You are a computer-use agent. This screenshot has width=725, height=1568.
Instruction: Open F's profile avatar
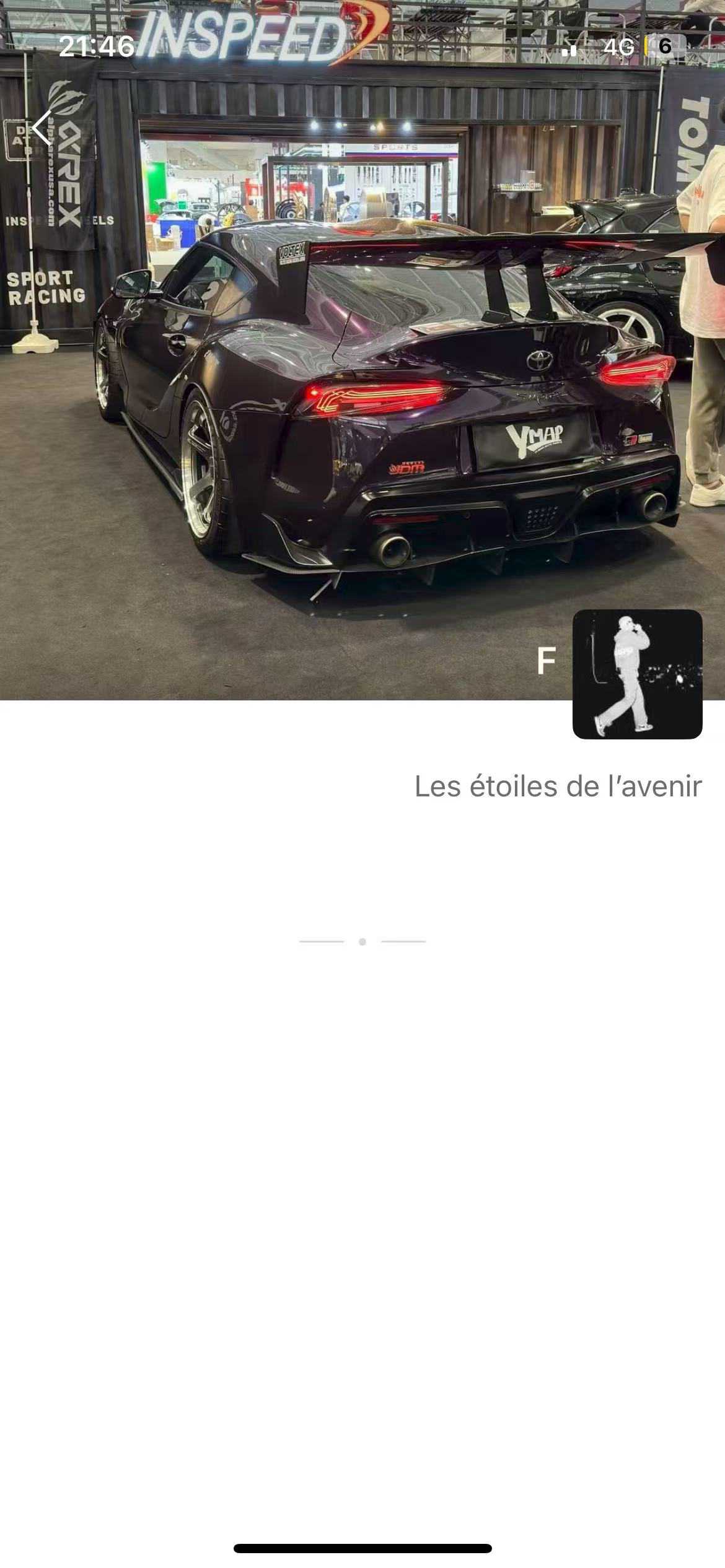(x=637, y=674)
